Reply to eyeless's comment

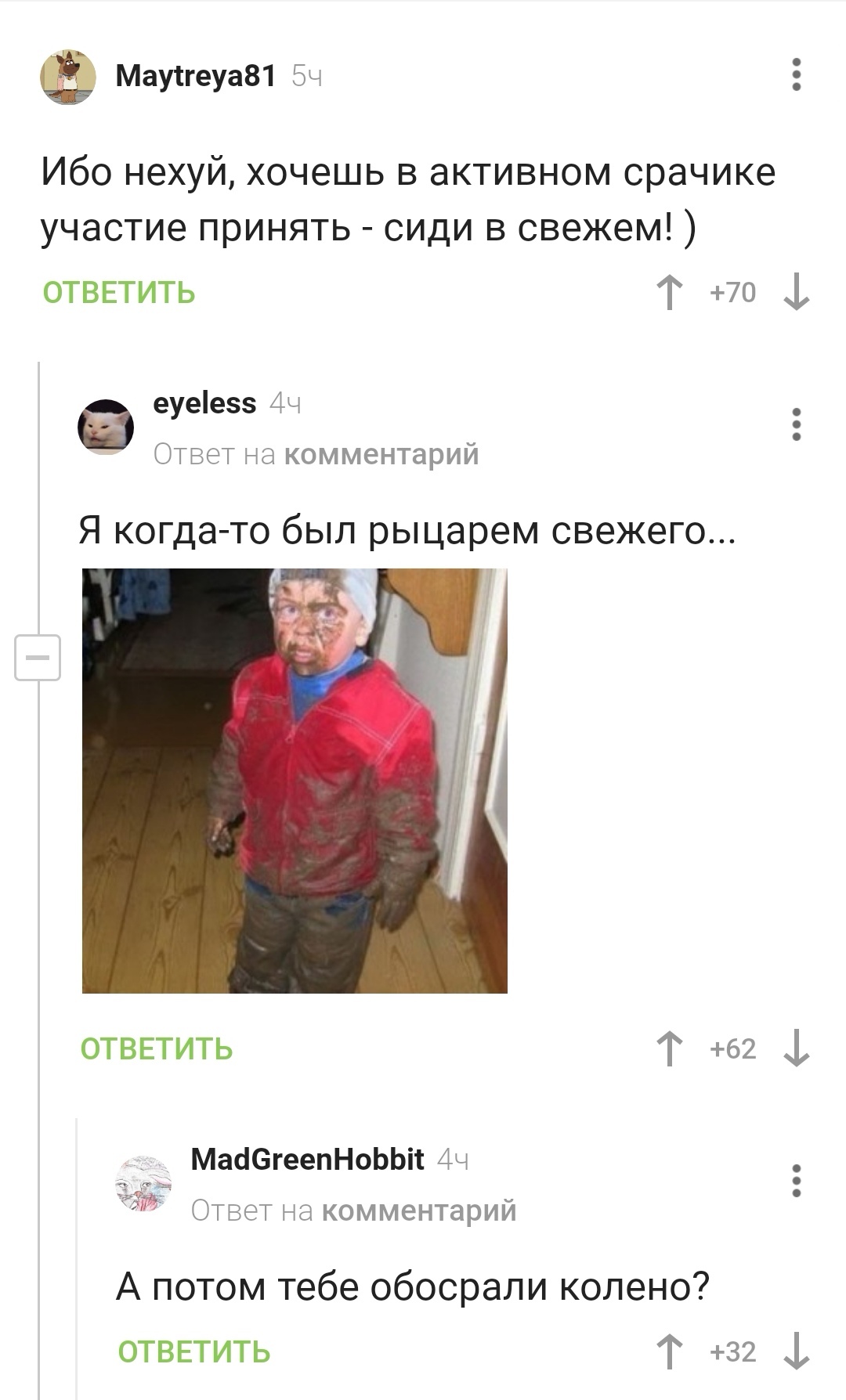coord(156,1048)
